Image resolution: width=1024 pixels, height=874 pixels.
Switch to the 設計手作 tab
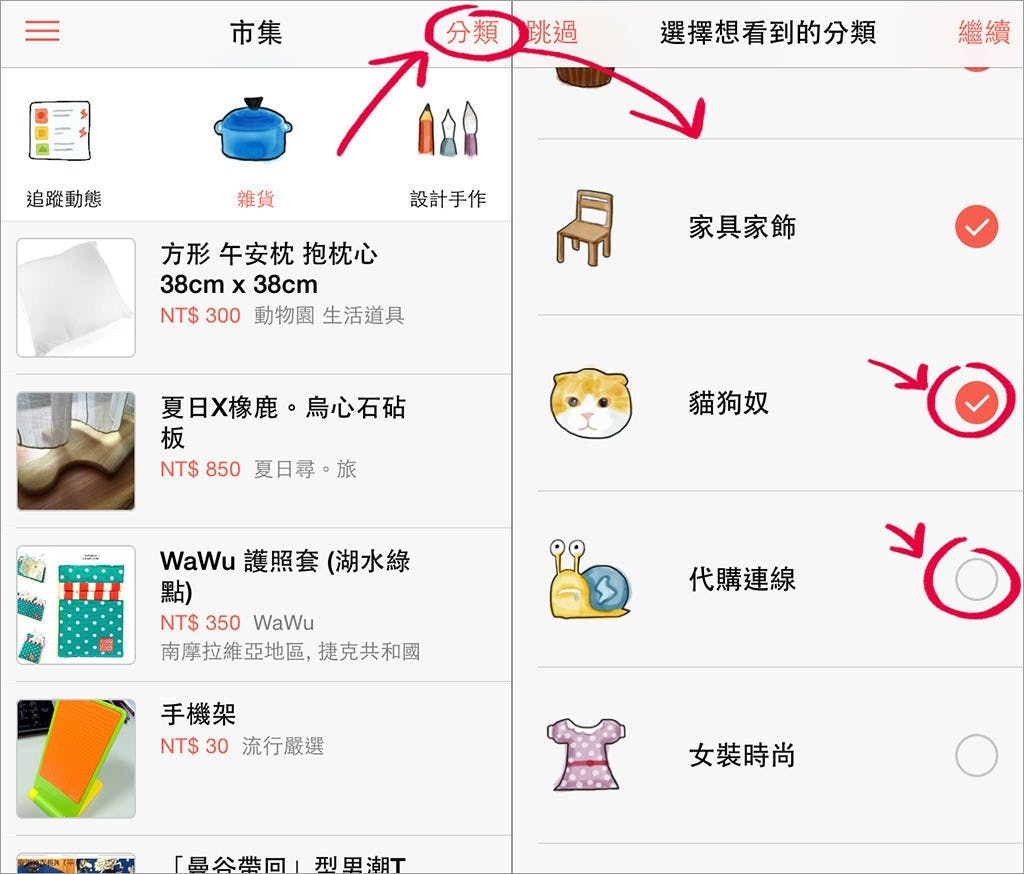[448, 153]
